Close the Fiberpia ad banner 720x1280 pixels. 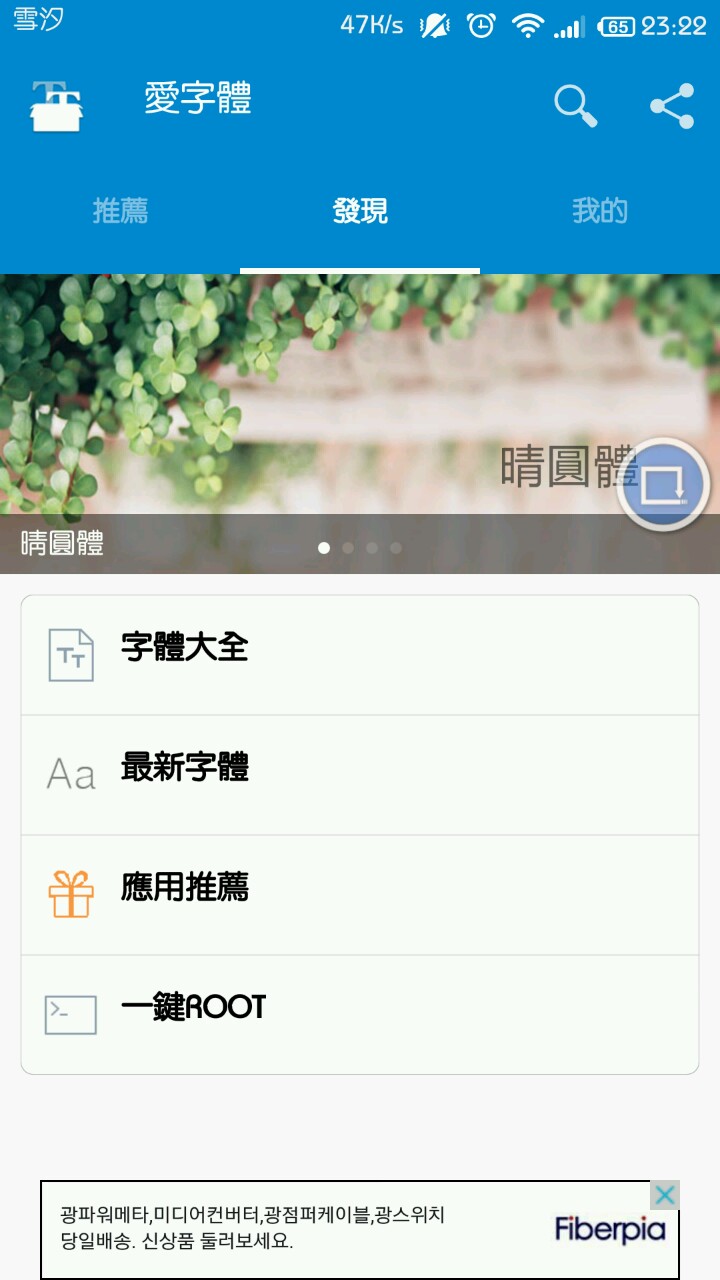(665, 1195)
